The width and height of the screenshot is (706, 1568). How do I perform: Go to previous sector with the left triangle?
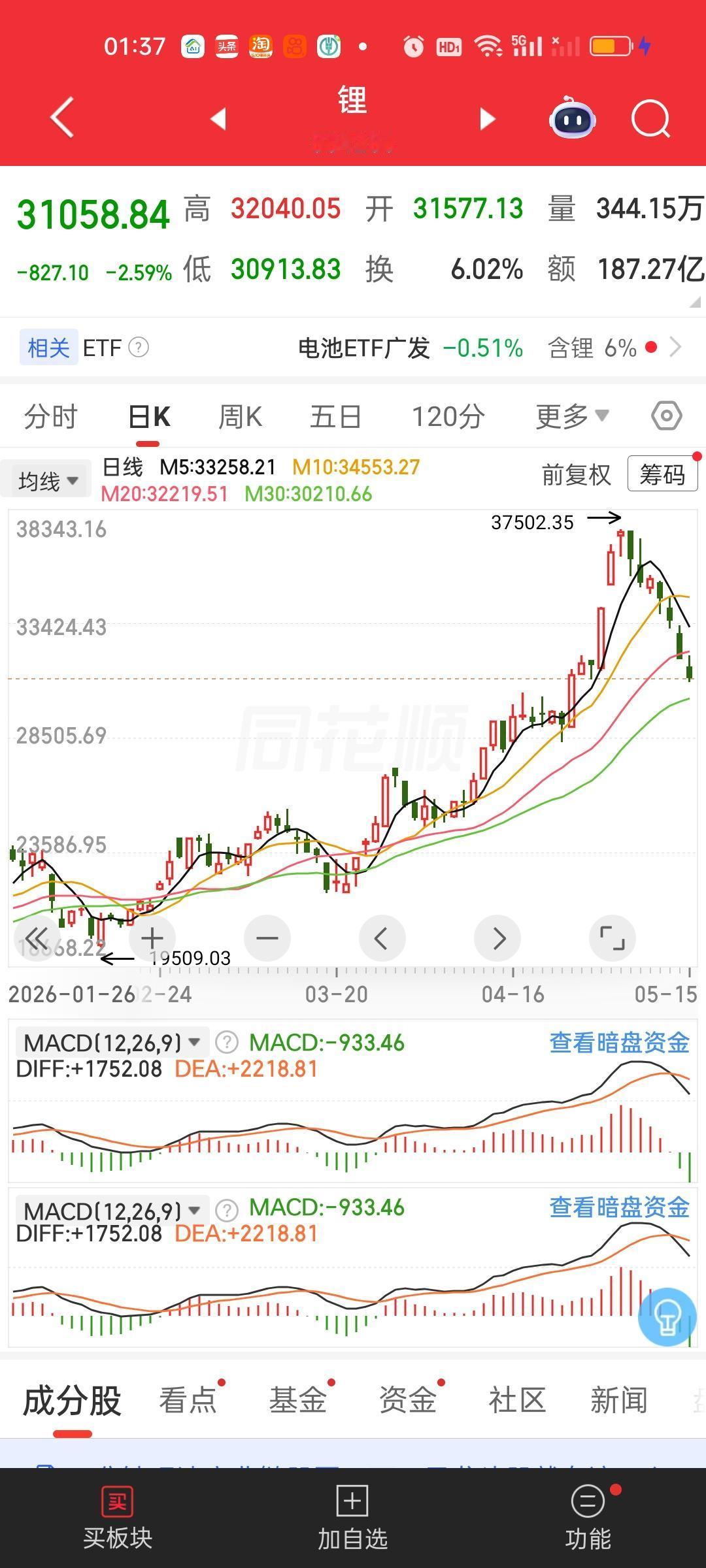tap(218, 119)
